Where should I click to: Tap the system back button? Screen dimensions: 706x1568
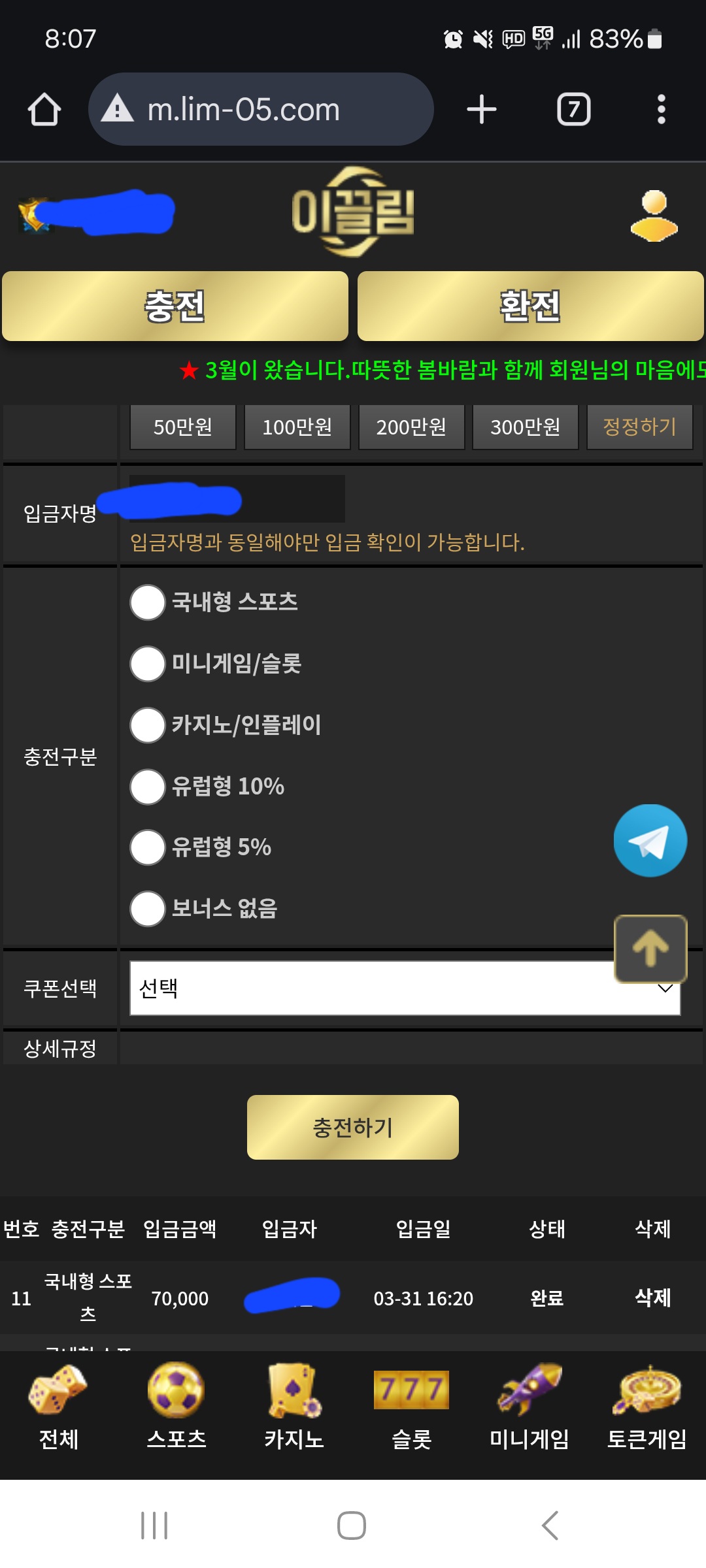point(550,1526)
